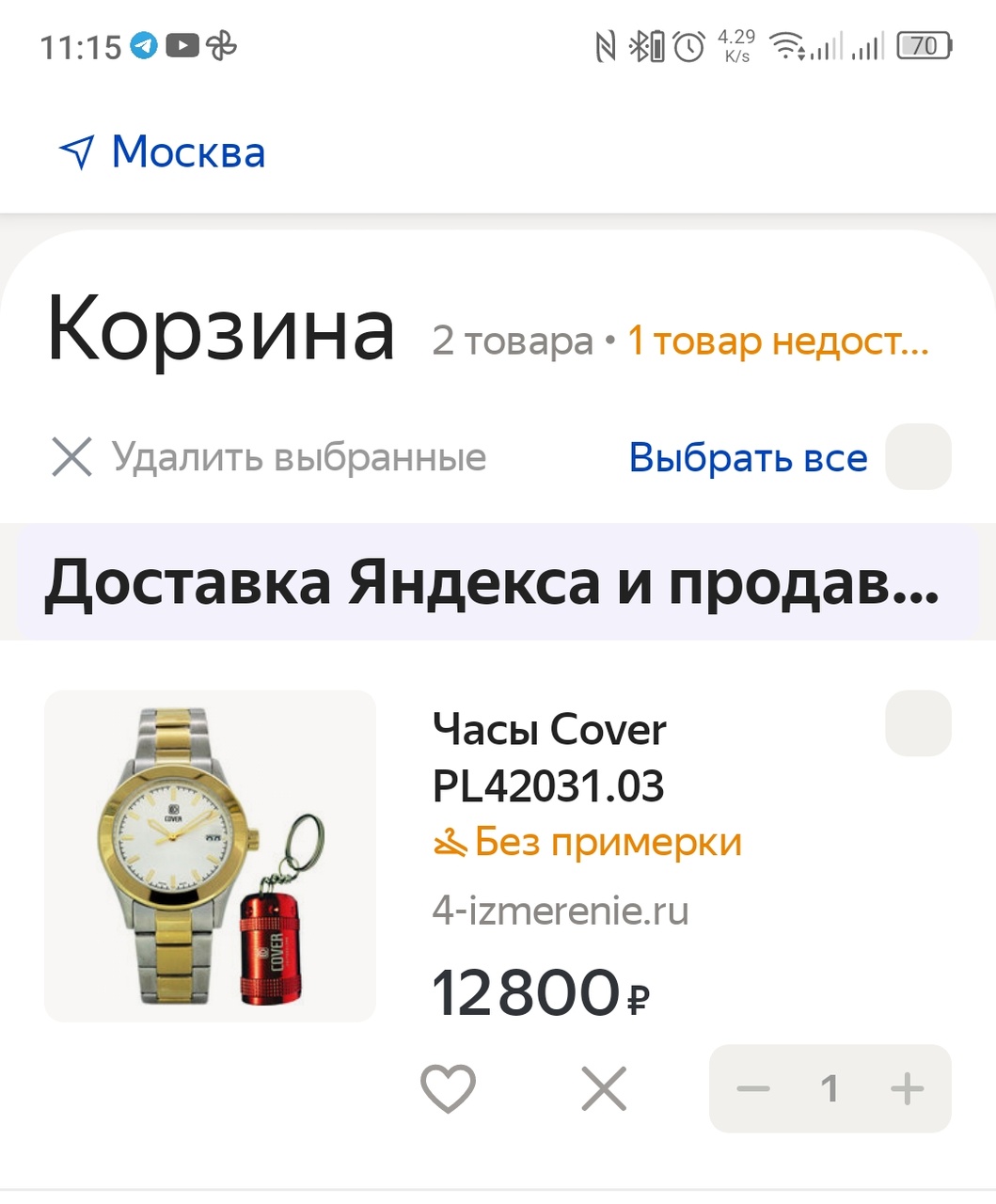Open the Часы Cover PL42031.03 product title
The width and height of the screenshot is (996, 1204).
549,757
